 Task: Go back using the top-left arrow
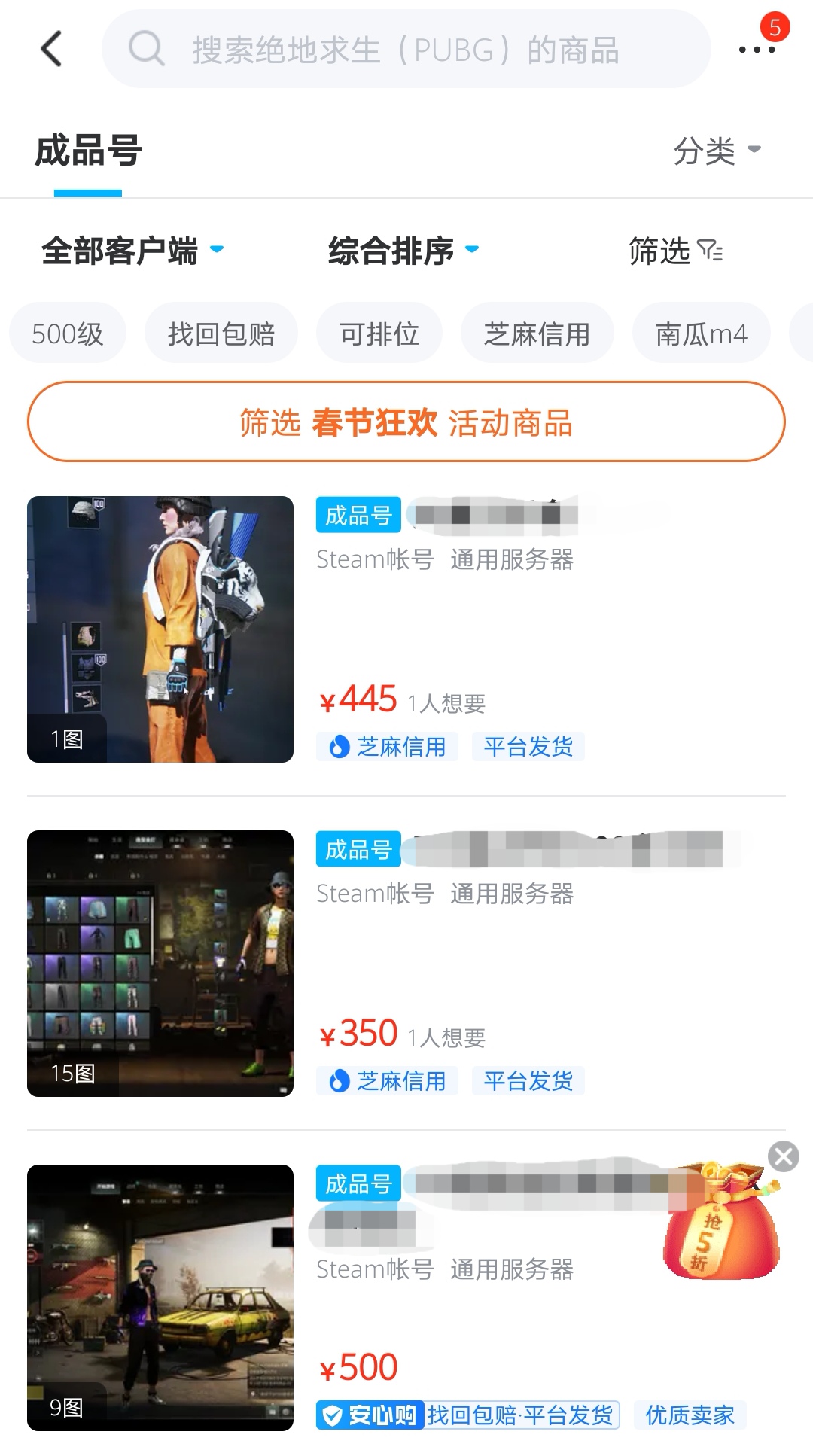51,50
